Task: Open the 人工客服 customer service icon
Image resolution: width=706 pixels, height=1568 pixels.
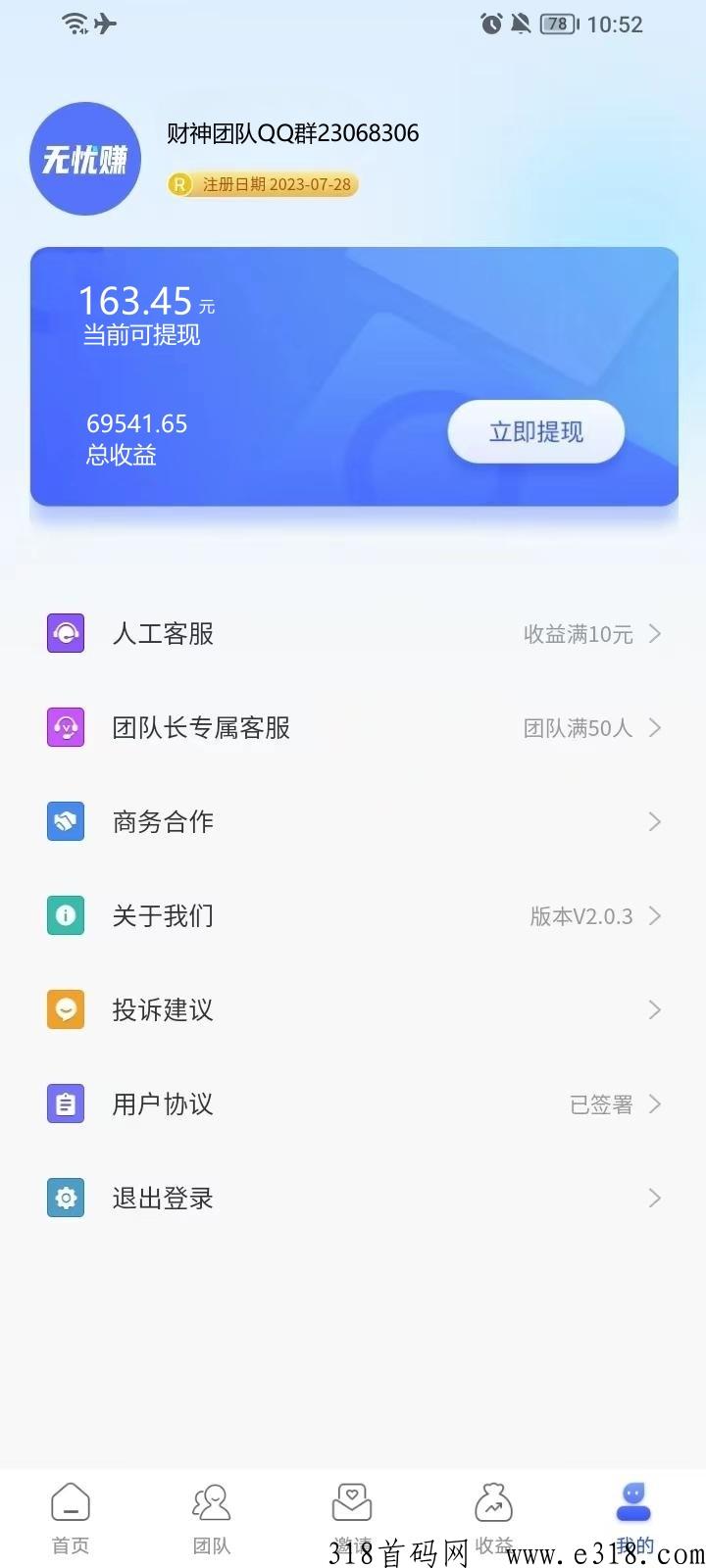Action: pos(65,633)
